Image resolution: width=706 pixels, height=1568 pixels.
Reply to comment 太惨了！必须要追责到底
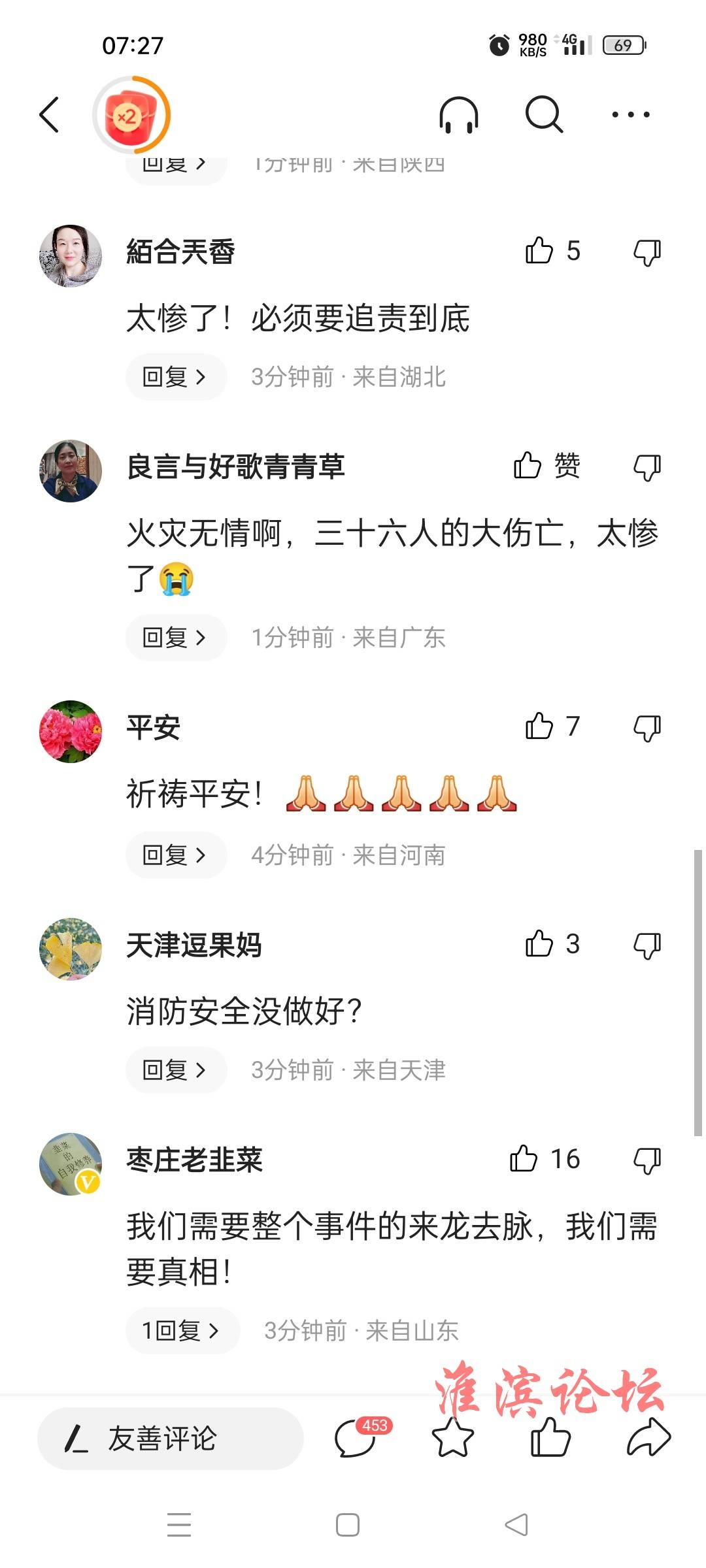(x=175, y=377)
